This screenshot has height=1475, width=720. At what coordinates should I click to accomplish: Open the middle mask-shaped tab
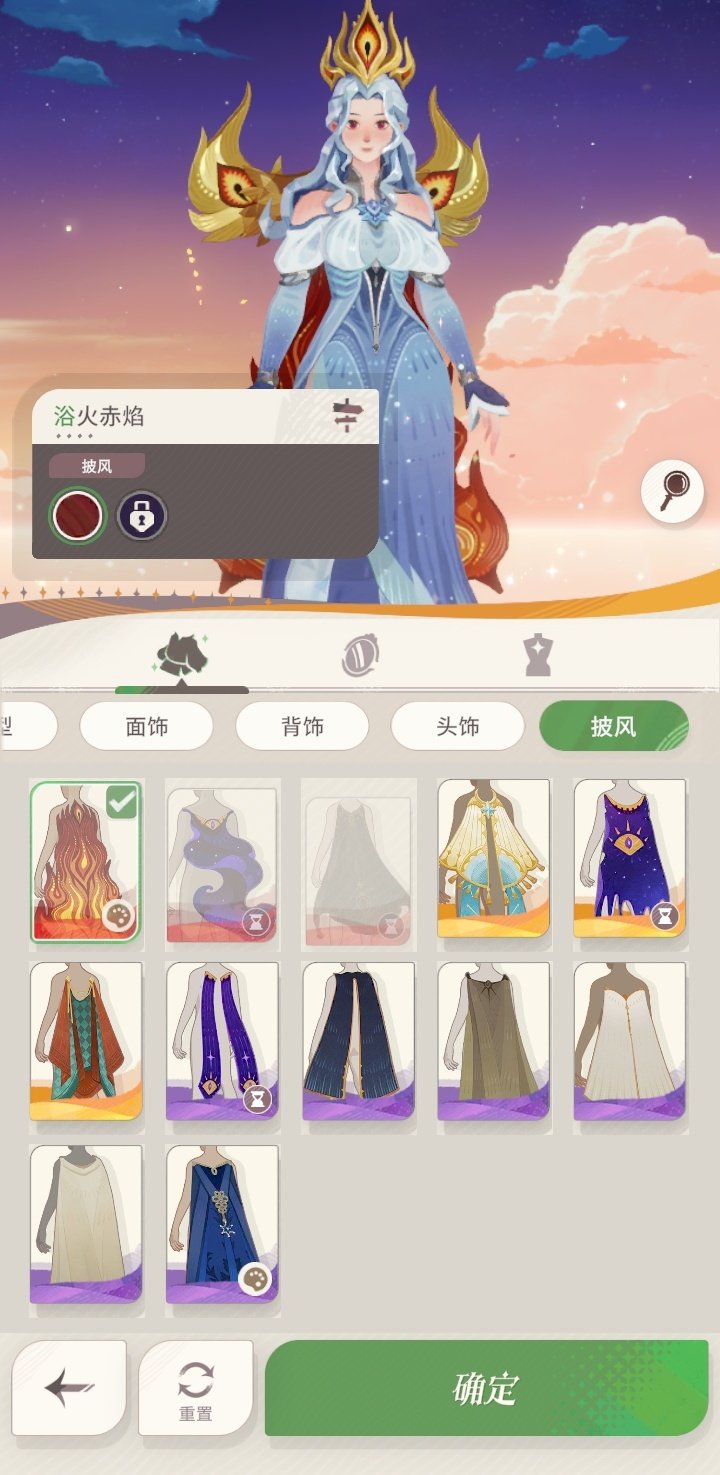tap(359, 656)
